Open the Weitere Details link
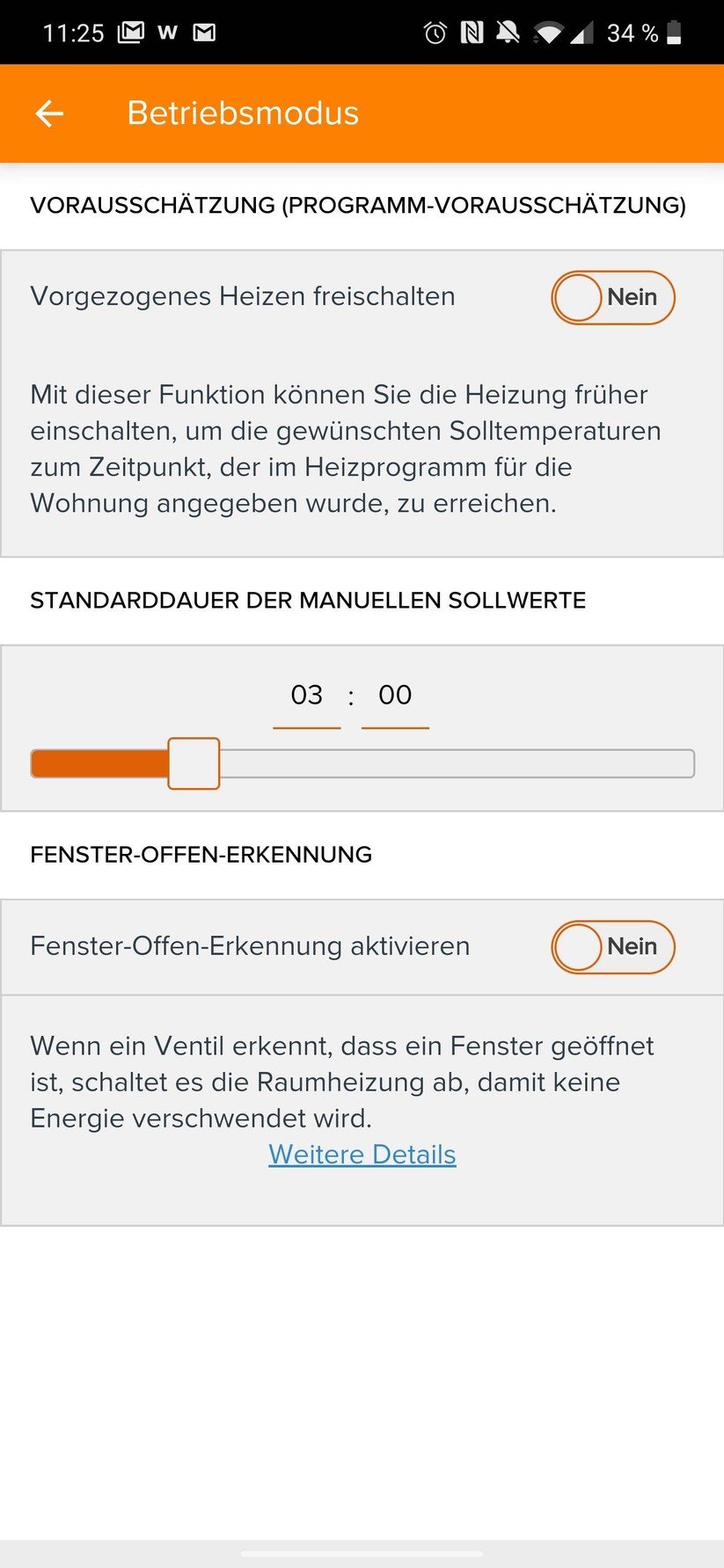The width and height of the screenshot is (724, 1568). (362, 1154)
